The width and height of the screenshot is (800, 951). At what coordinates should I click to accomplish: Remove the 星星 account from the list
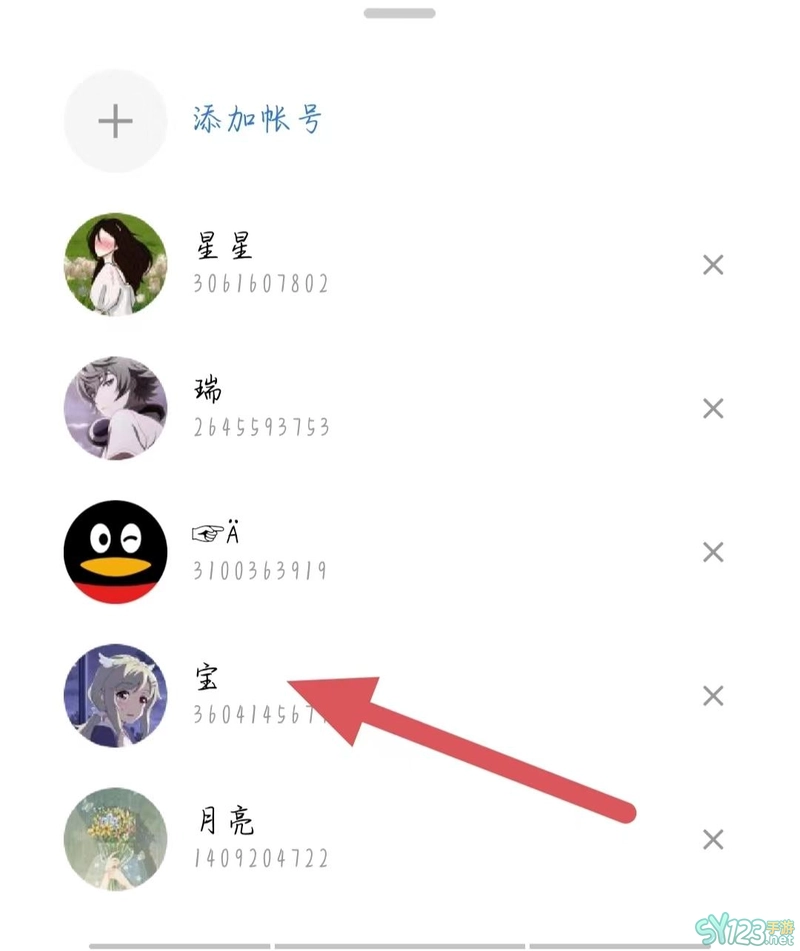pyautogui.click(x=712, y=265)
